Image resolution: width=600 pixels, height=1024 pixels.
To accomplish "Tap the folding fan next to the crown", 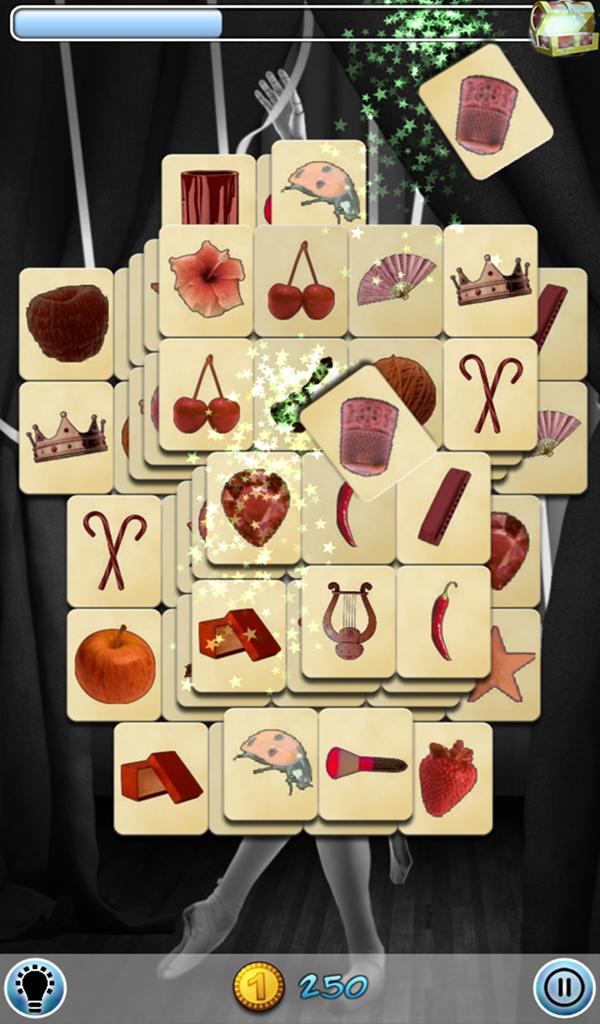I will tap(396, 279).
